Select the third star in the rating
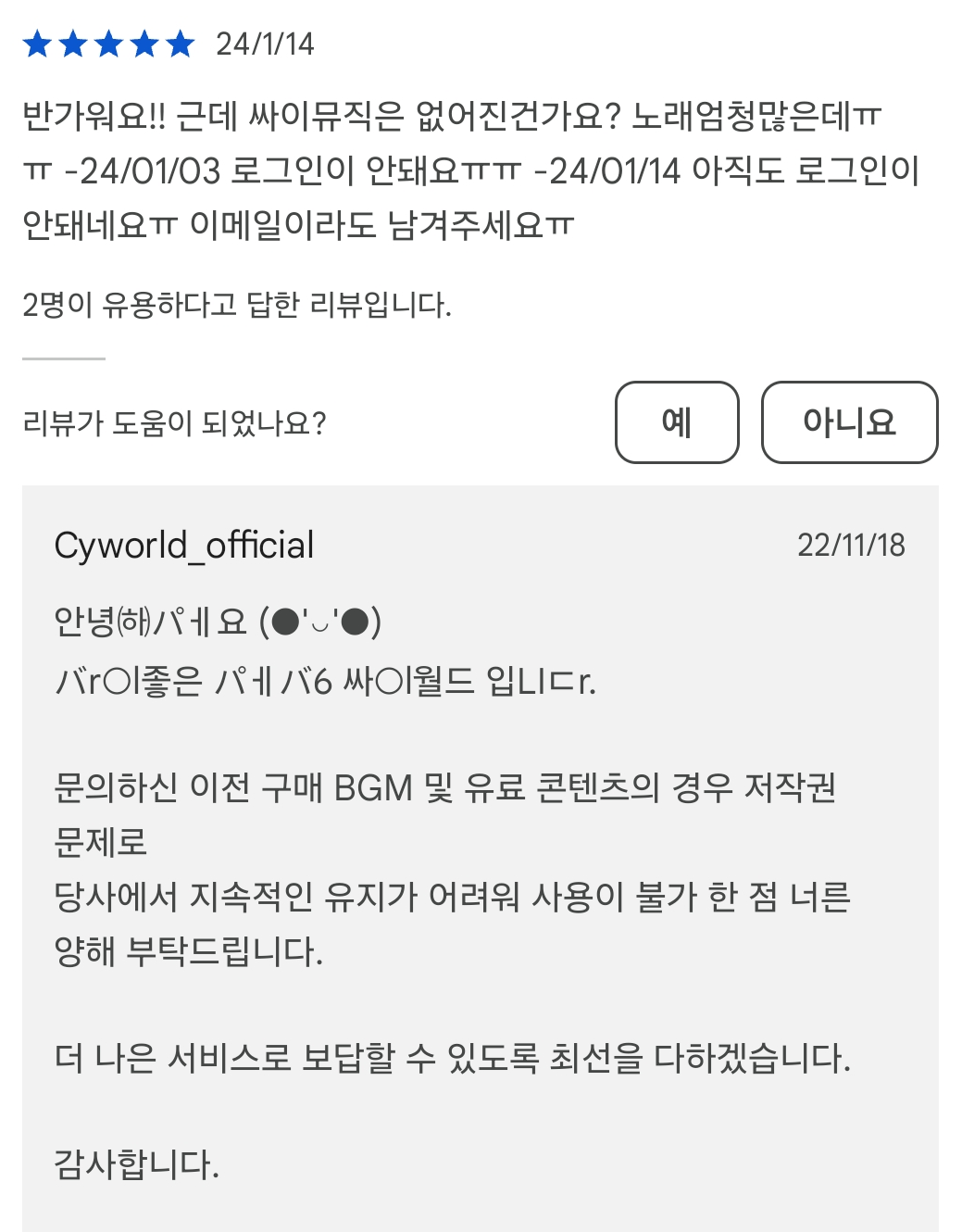 pos(111,41)
